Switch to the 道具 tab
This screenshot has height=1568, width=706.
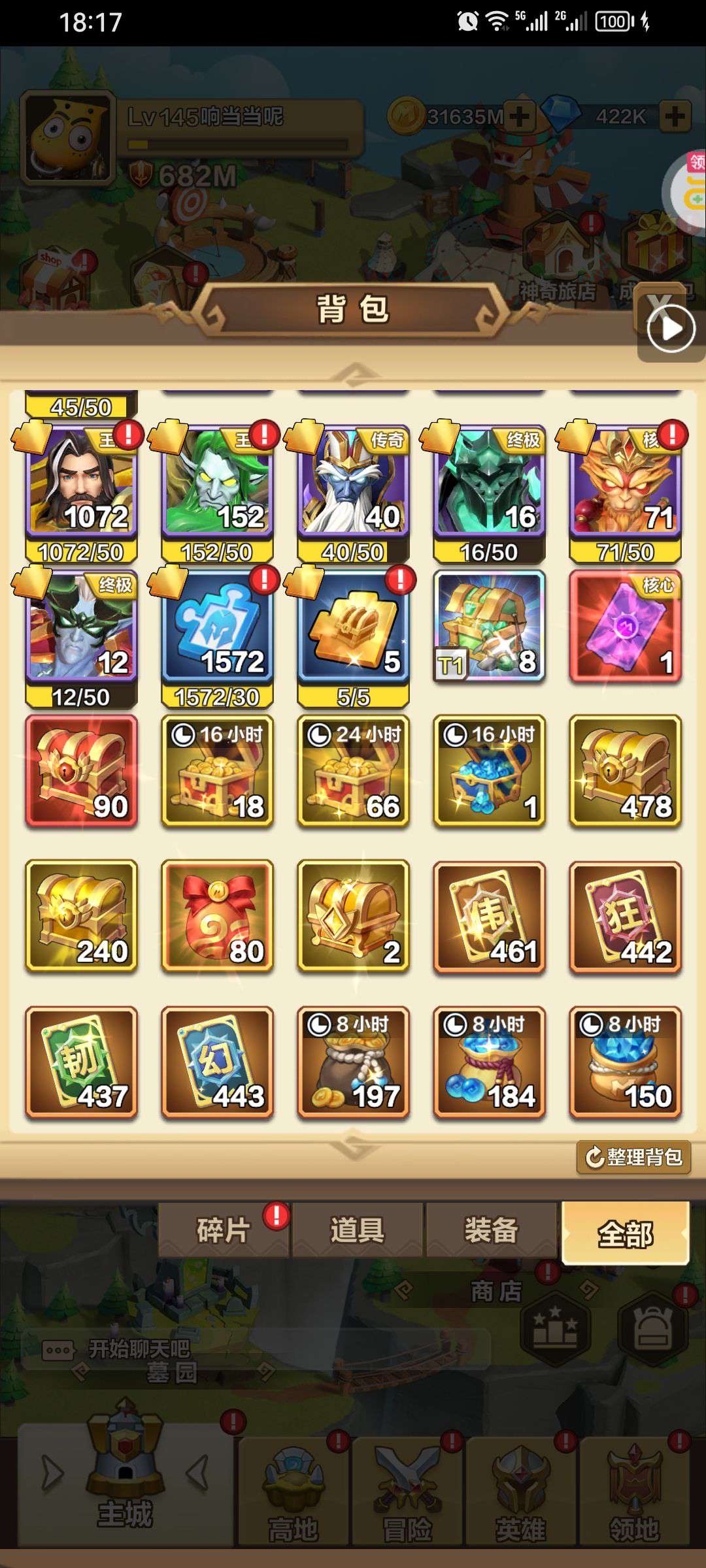(357, 1230)
